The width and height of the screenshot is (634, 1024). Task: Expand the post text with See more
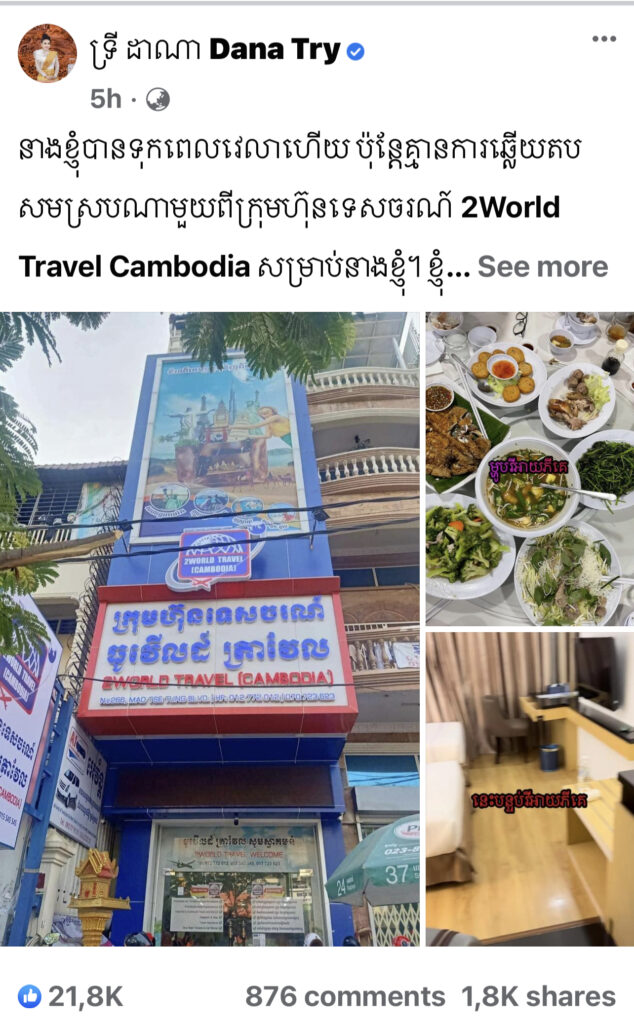542,267
